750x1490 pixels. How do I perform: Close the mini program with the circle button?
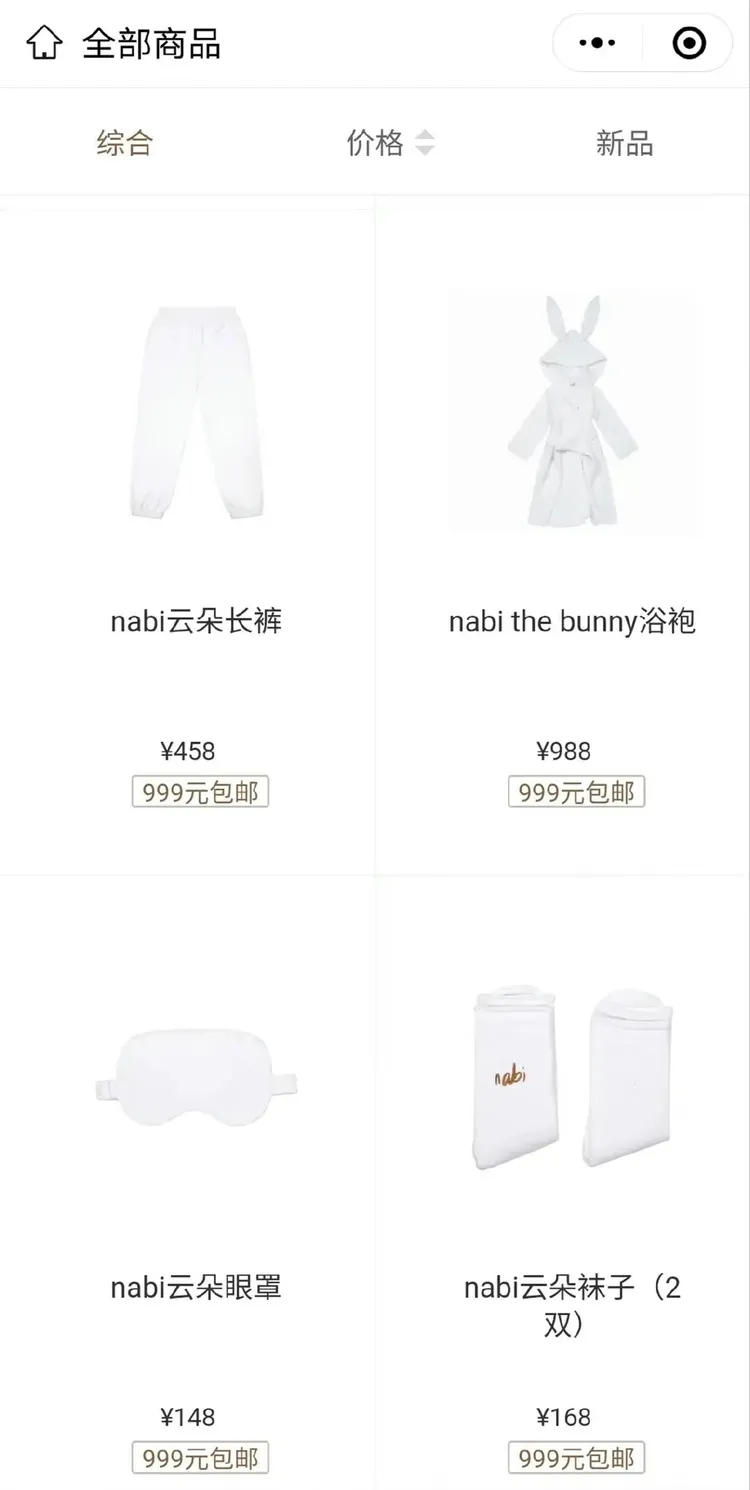pos(689,43)
